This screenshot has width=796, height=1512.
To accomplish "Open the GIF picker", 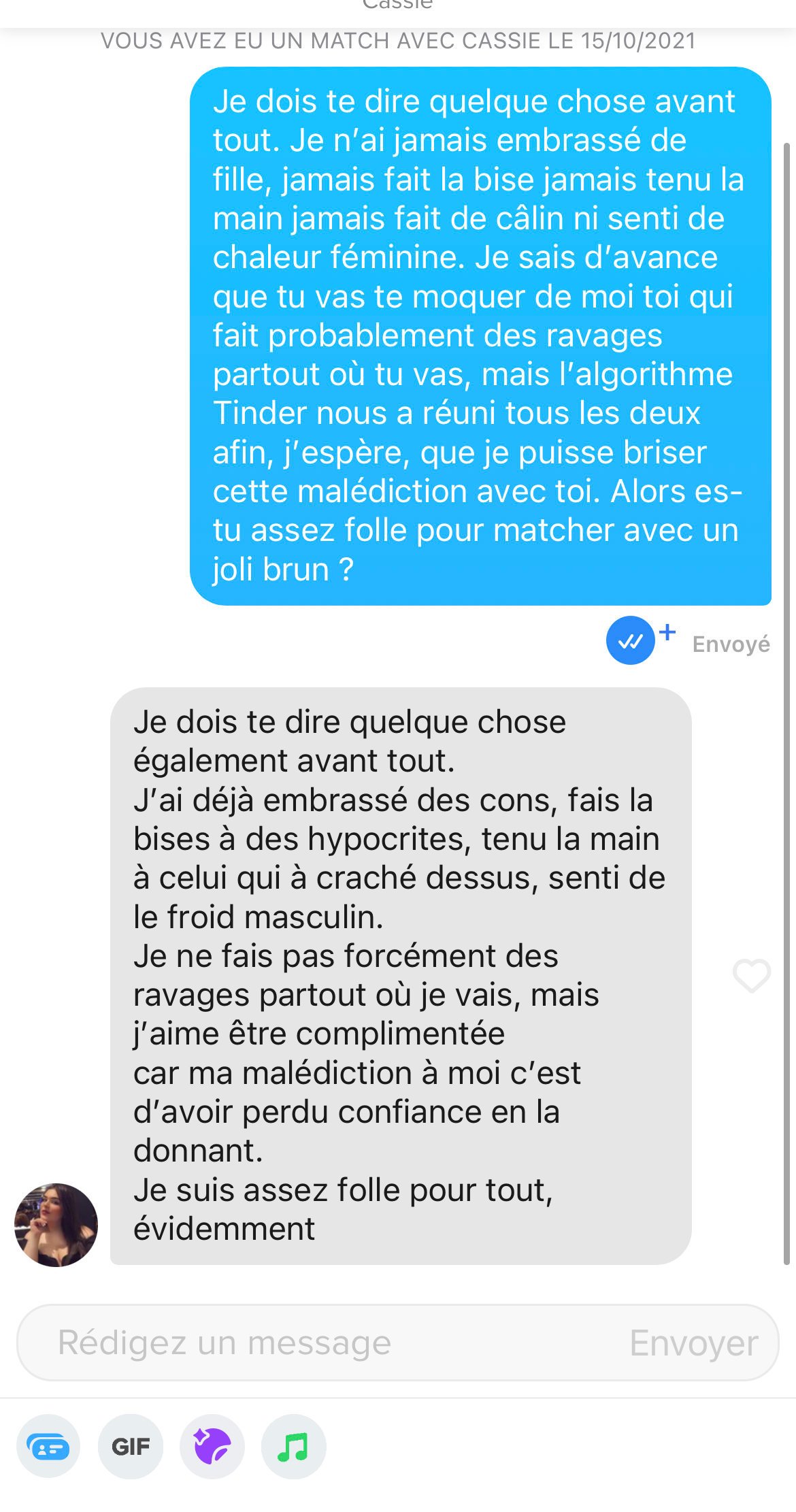I will [x=131, y=1446].
